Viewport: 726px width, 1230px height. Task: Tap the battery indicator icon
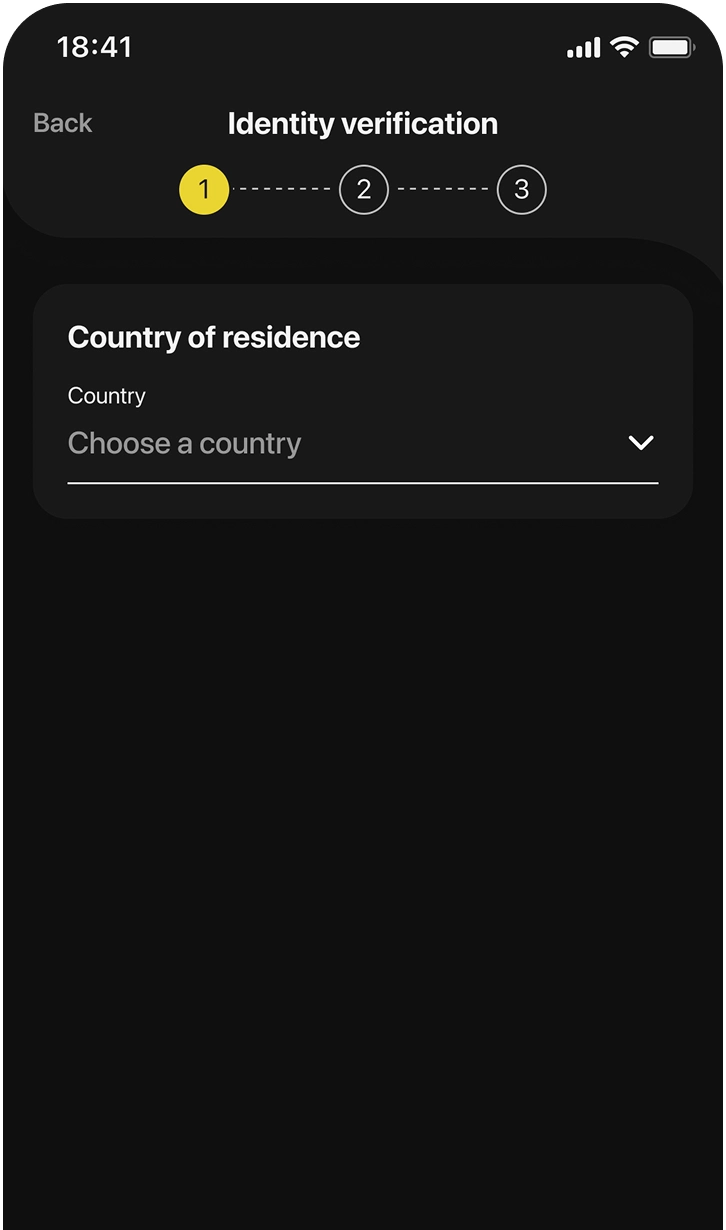tap(671, 45)
